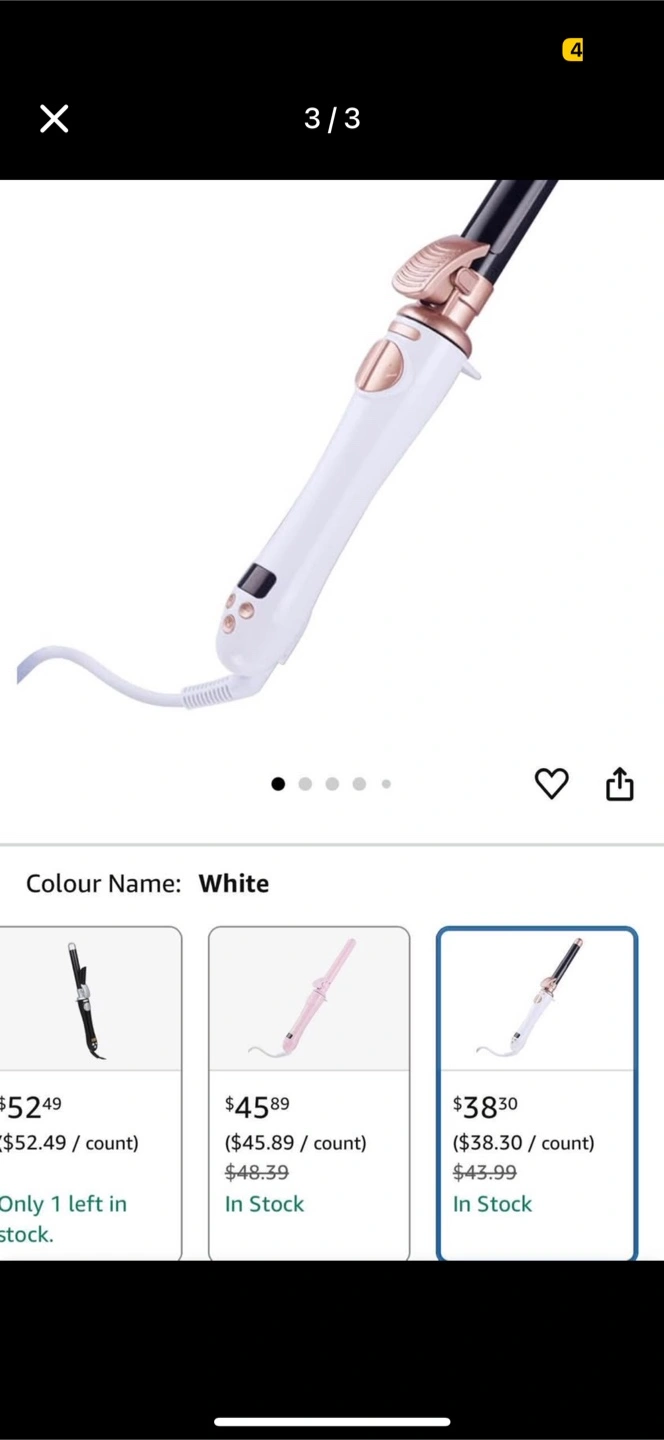Select the pink colour option at $45.89

point(309,1092)
